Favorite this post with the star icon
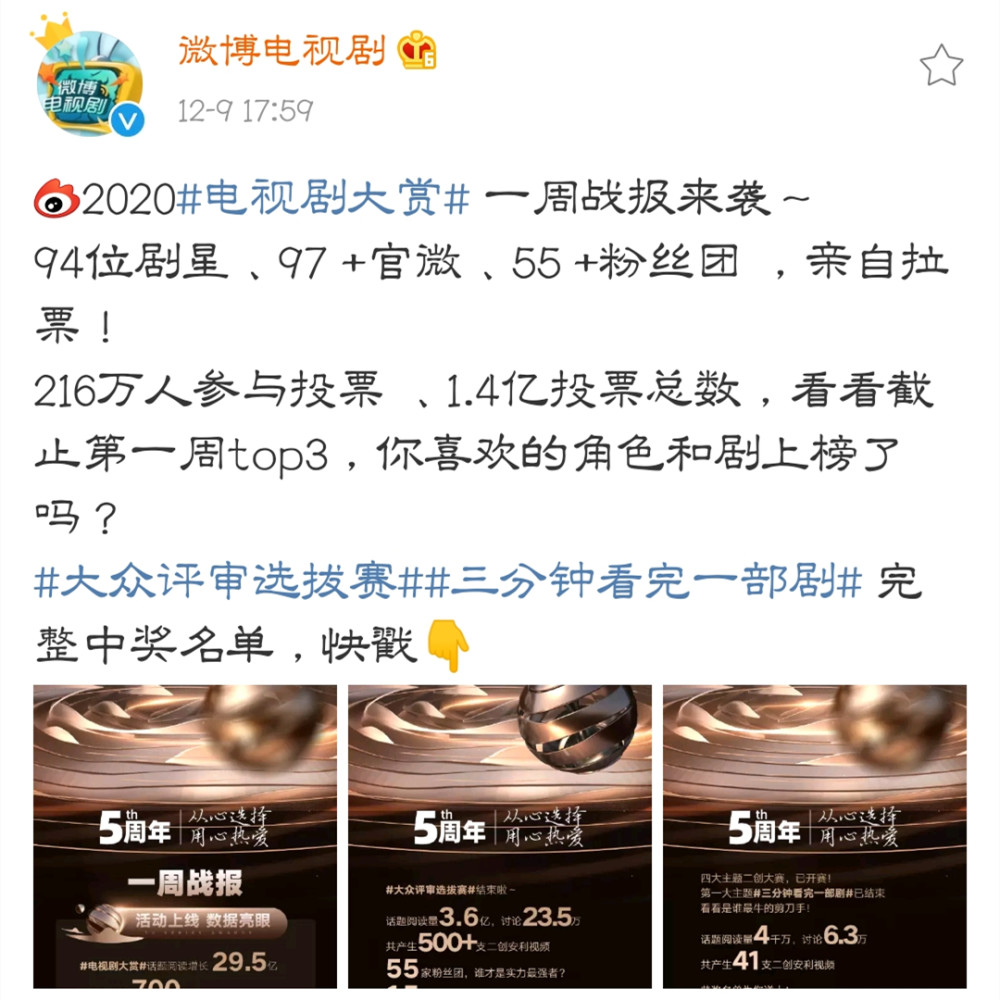1000x1000 pixels. pos(941,65)
